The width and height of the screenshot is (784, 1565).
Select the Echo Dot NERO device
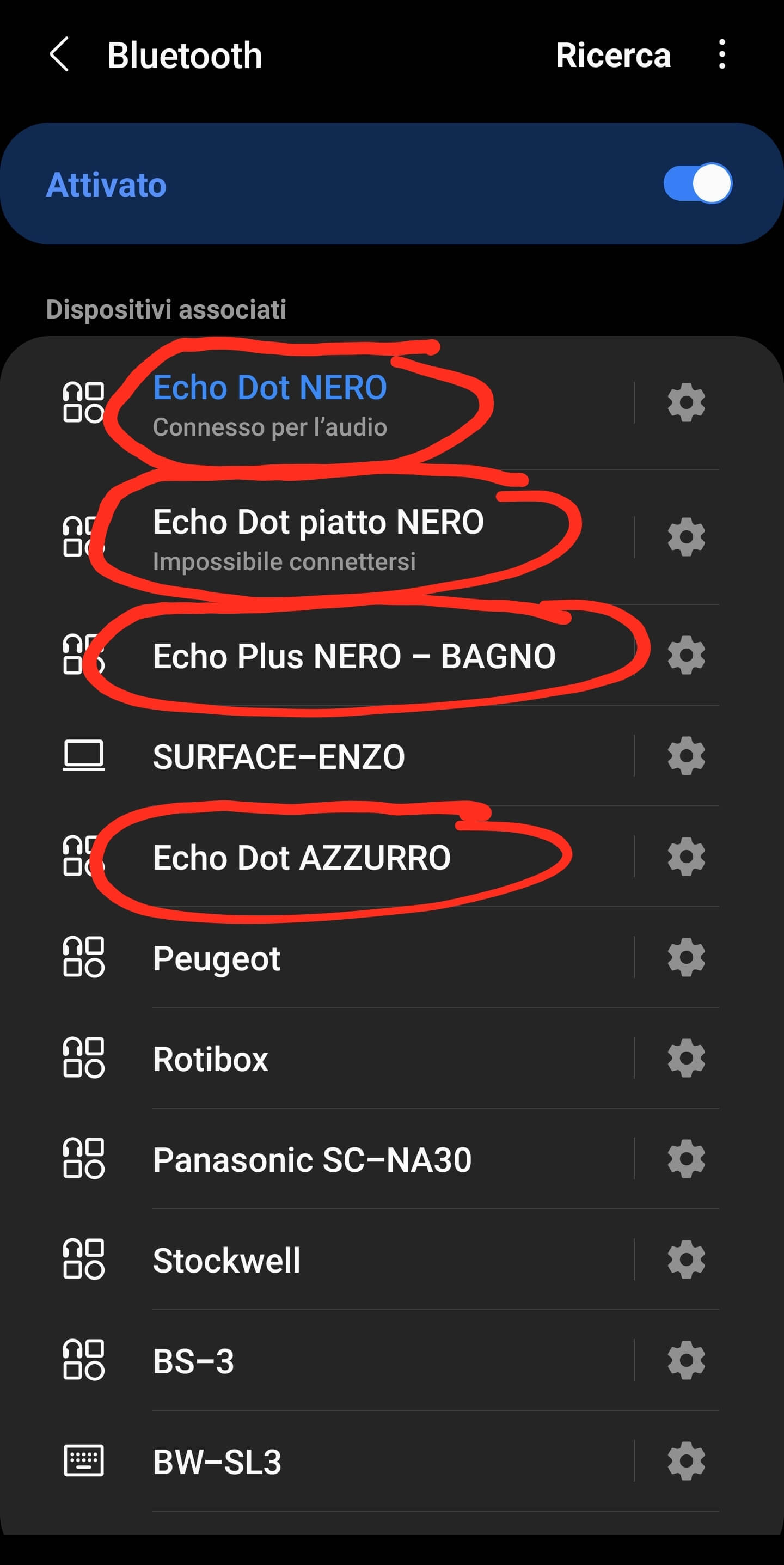point(269,402)
